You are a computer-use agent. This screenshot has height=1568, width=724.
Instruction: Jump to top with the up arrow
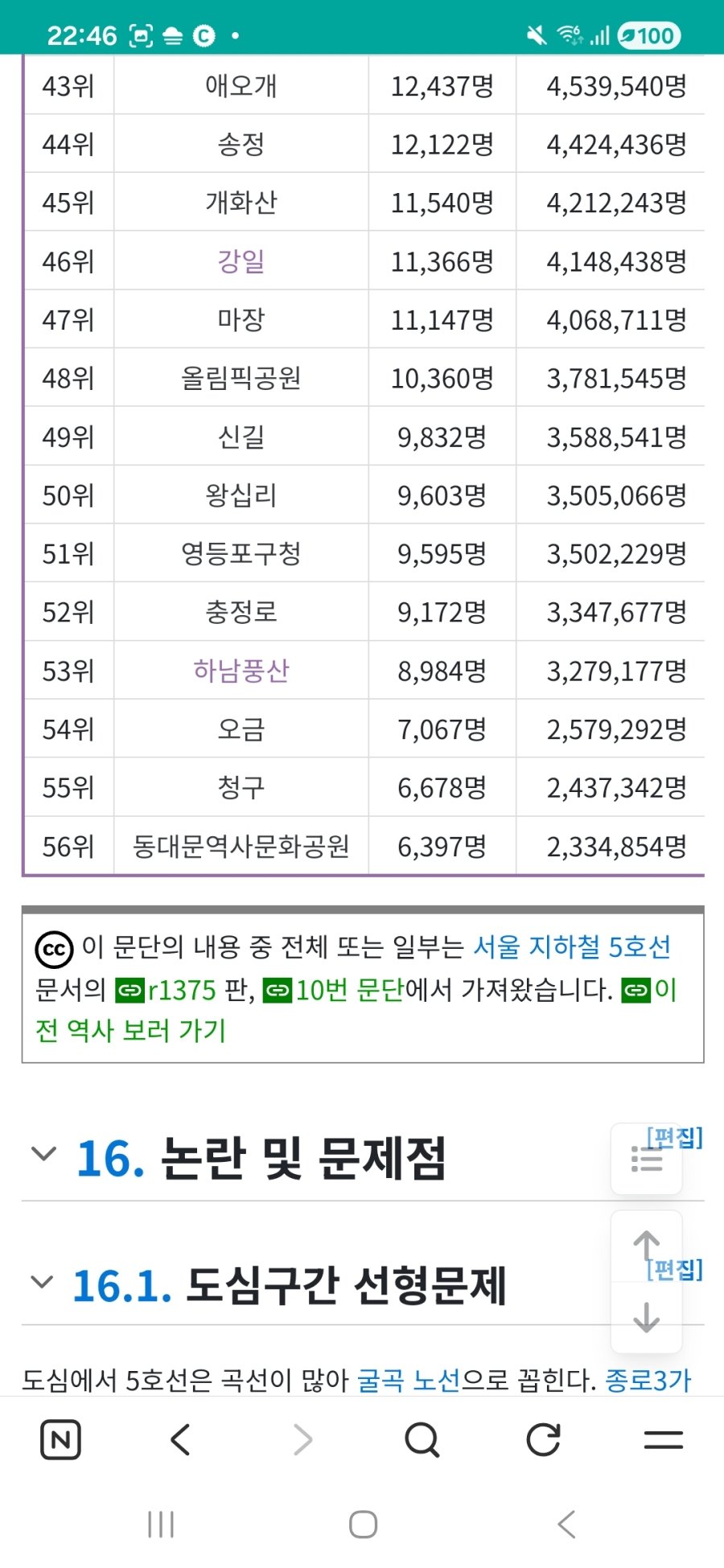pos(646,1246)
